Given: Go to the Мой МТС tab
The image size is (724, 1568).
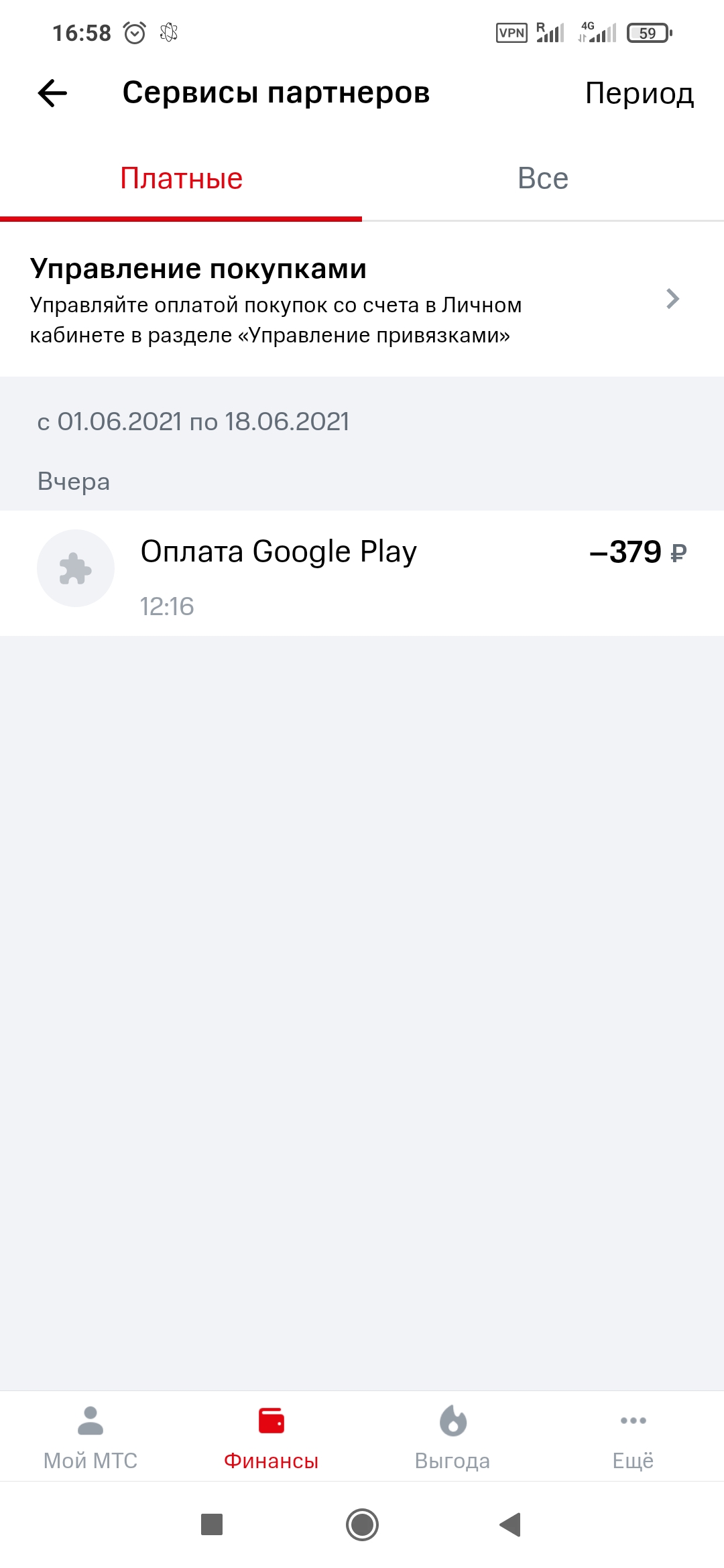Looking at the screenshot, I should [x=90, y=1437].
